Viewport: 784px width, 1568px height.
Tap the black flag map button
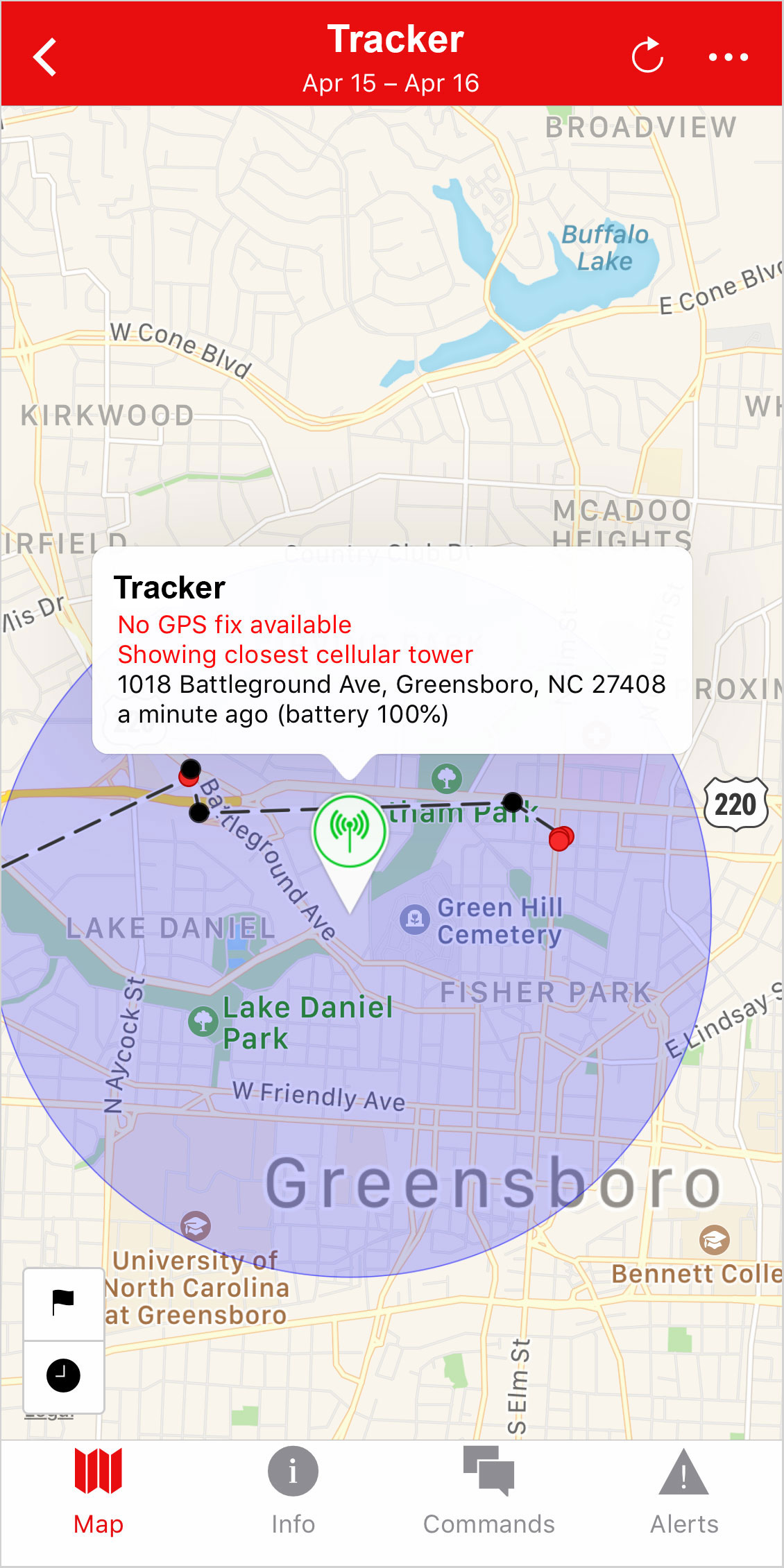pos(63,1303)
